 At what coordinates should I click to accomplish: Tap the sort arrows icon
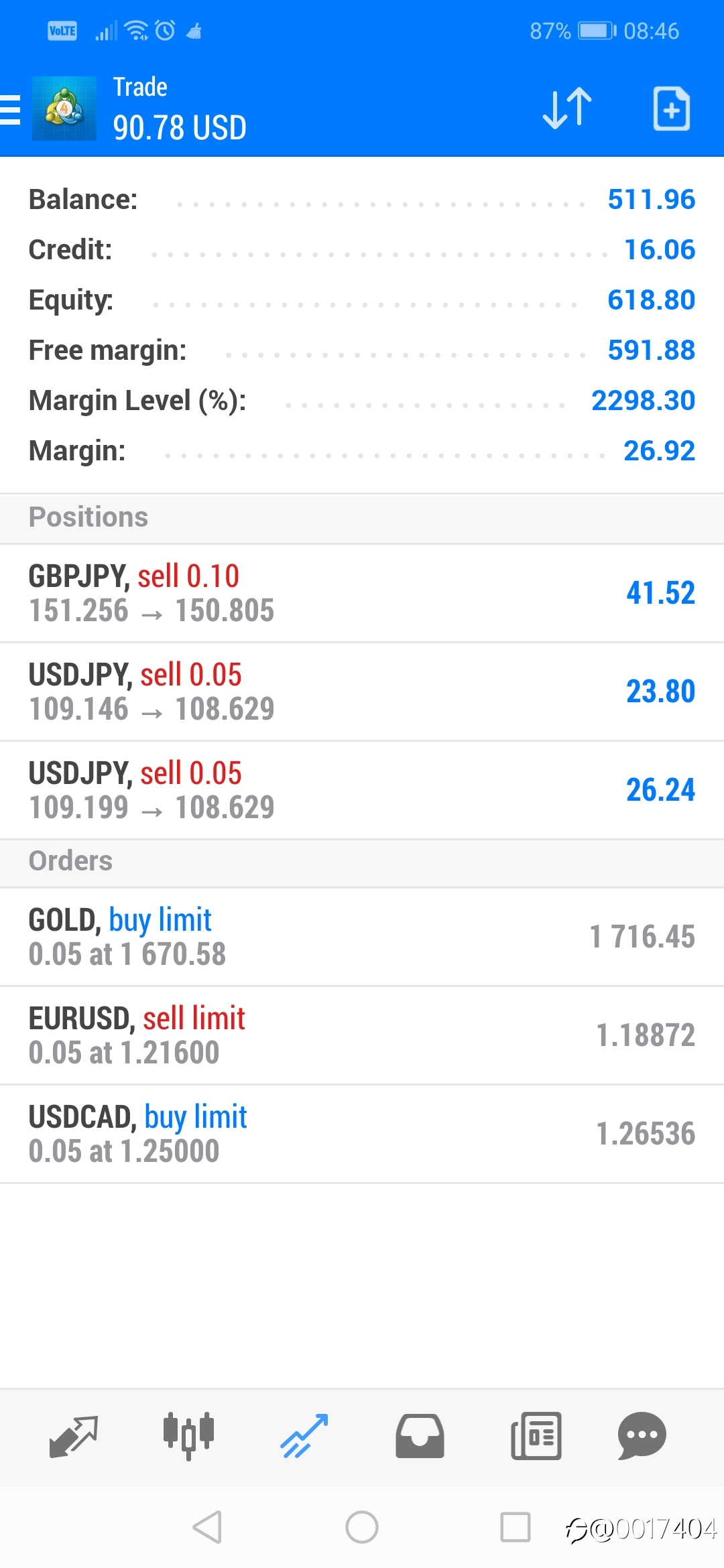(567, 108)
